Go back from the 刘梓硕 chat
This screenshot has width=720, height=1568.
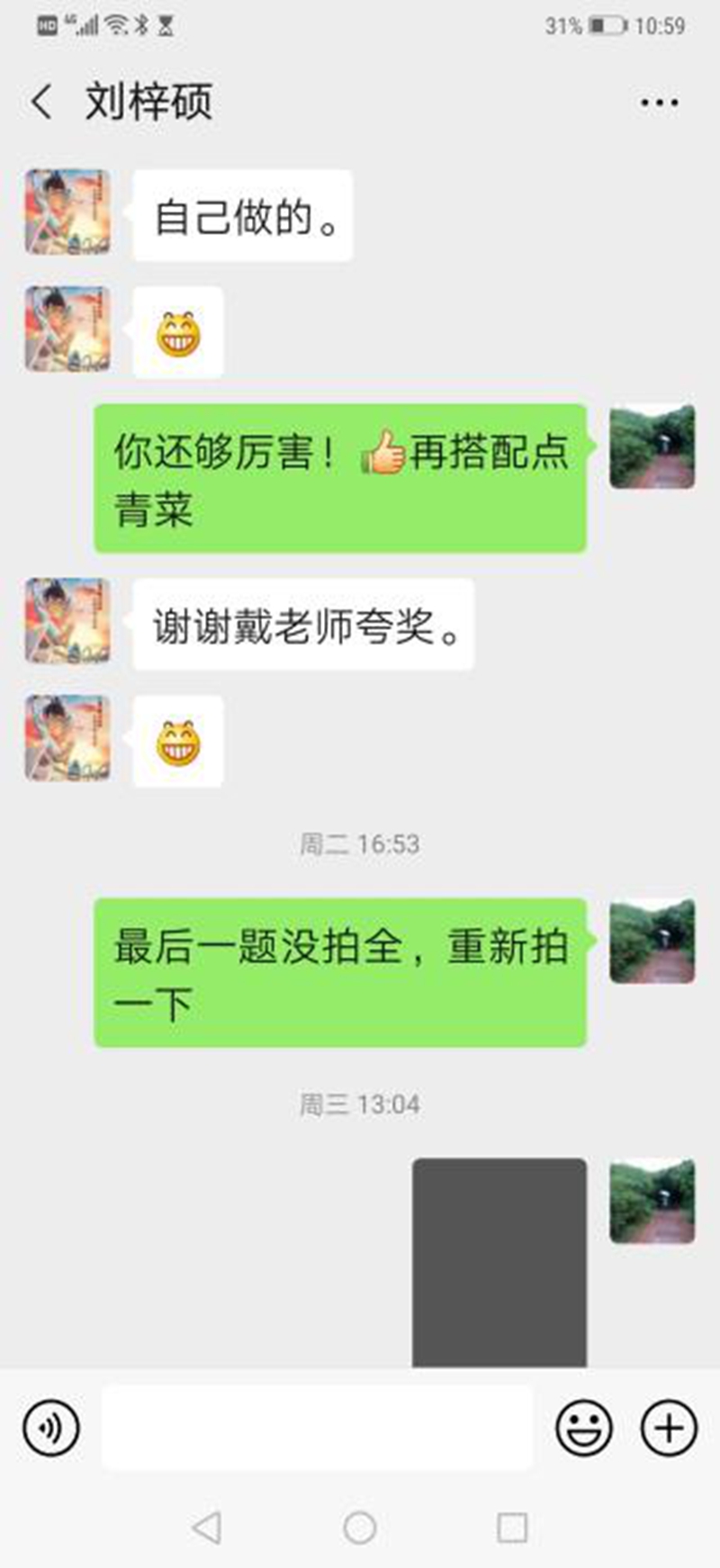41,102
